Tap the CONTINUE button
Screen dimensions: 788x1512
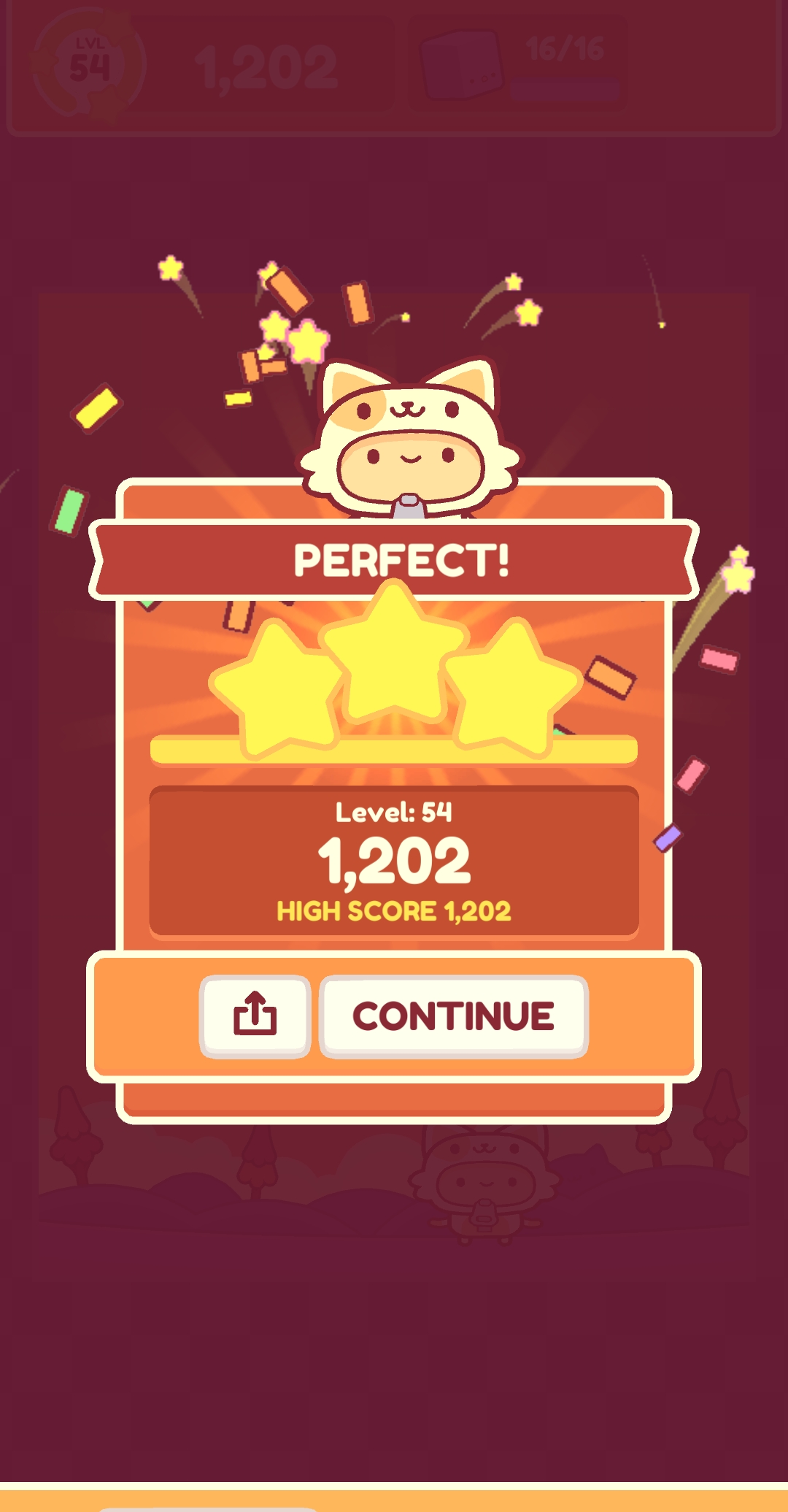tap(453, 1016)
